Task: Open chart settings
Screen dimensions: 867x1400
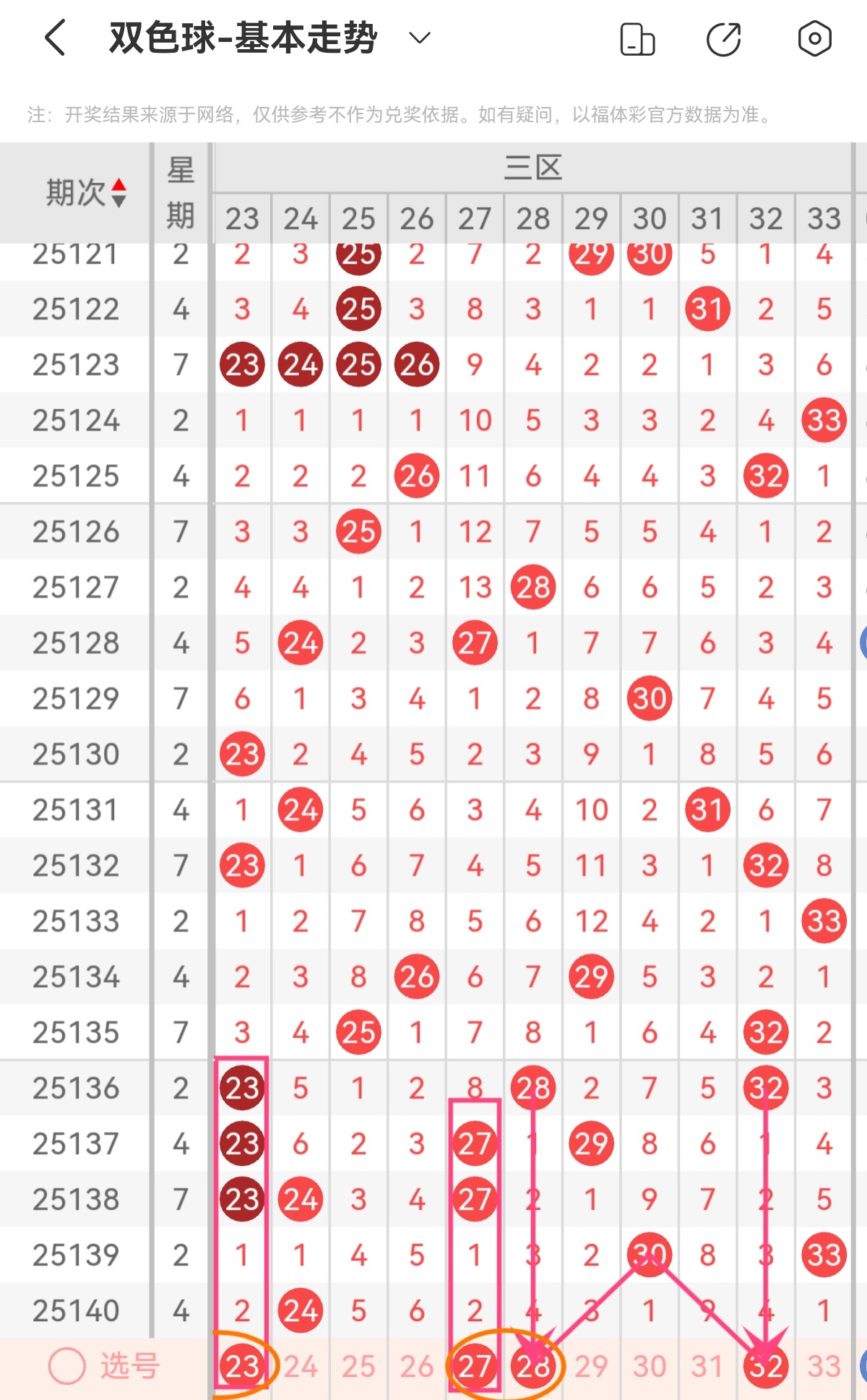Action: click(814, 38)
